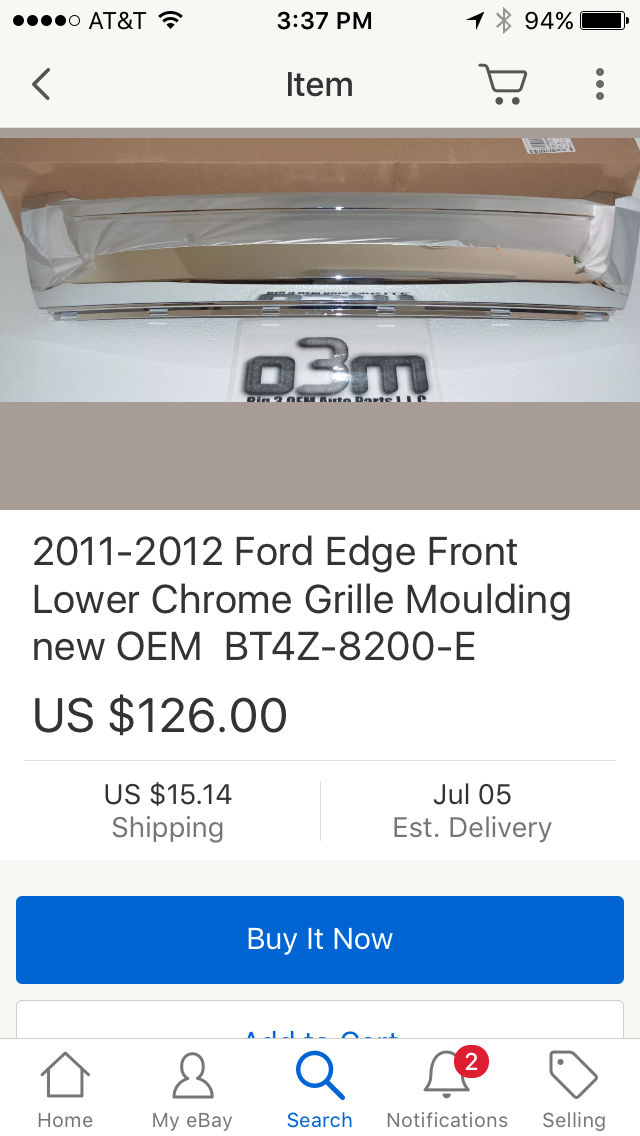
Task: Open the My eBay tab
Action: [192, 1090]
